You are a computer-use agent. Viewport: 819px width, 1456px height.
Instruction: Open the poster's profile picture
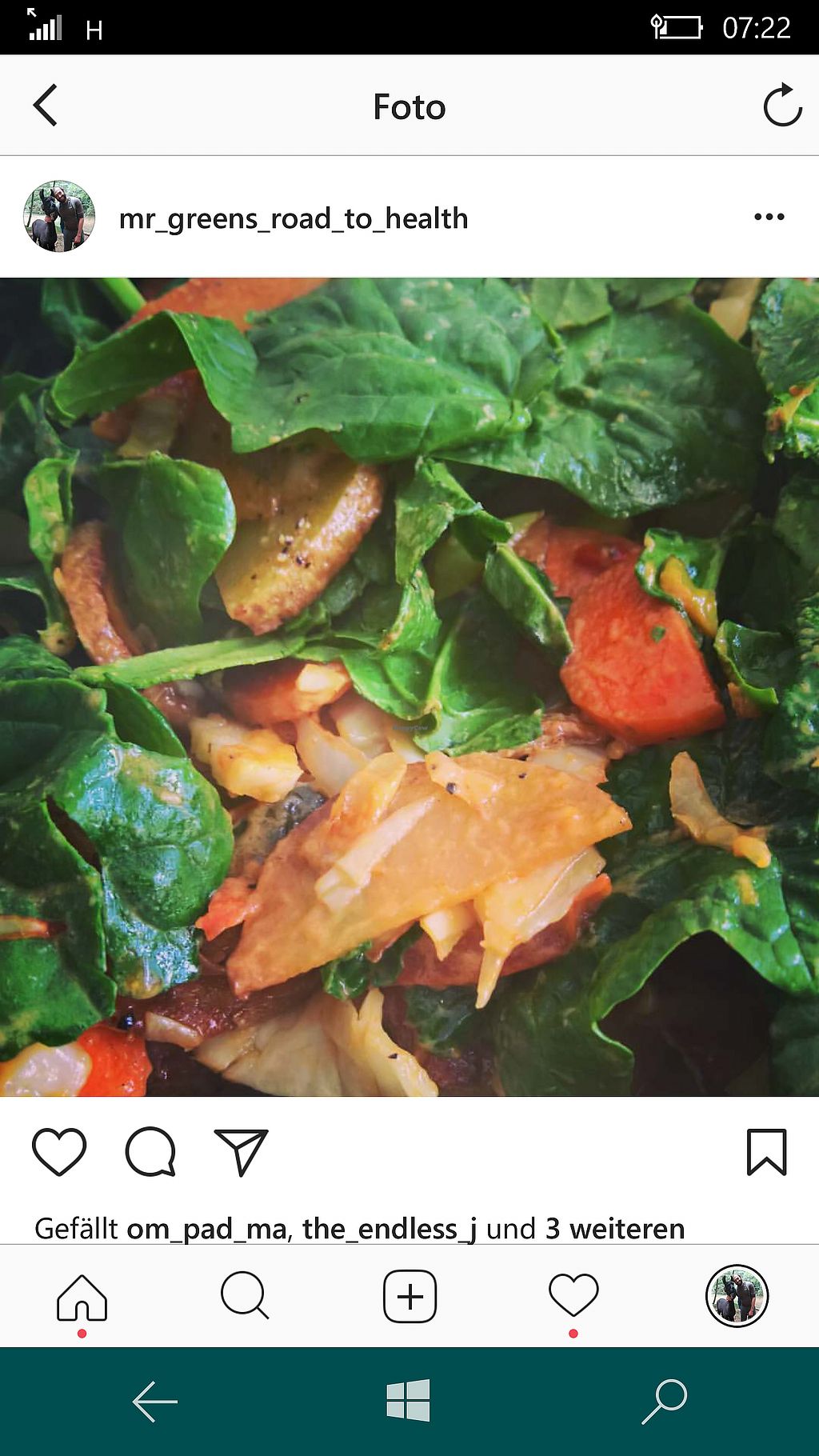(59, 217)
